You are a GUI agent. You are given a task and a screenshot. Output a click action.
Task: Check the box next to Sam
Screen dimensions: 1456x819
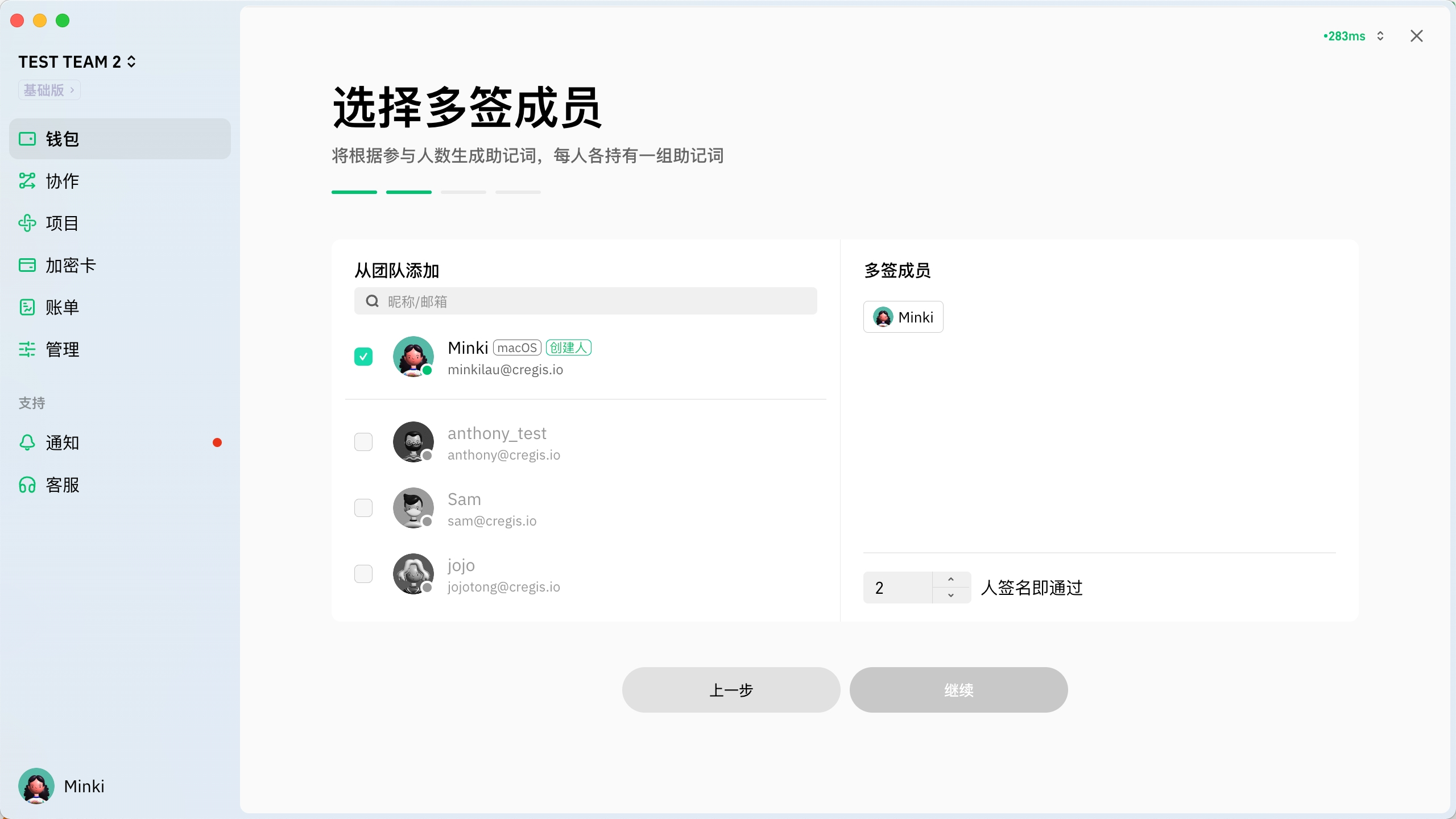click(363, 508)
